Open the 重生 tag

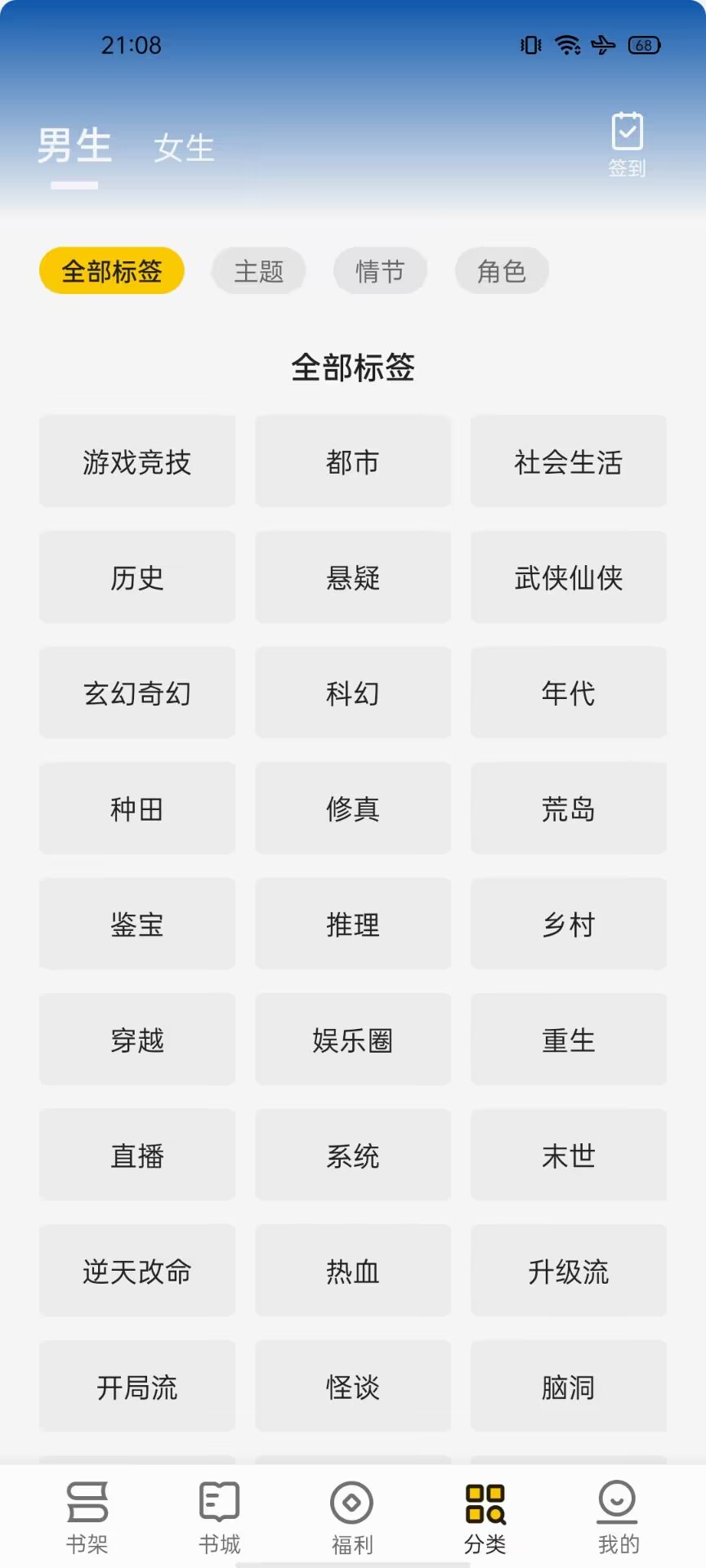(x=569, y=1040)
